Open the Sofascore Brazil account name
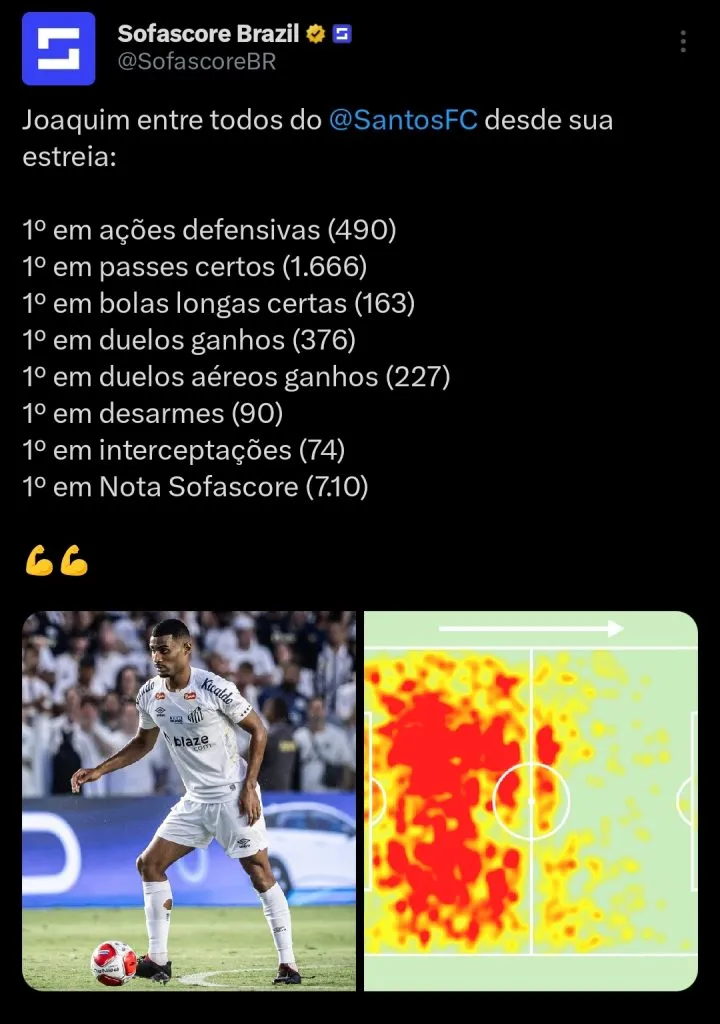 pos(208,33)
